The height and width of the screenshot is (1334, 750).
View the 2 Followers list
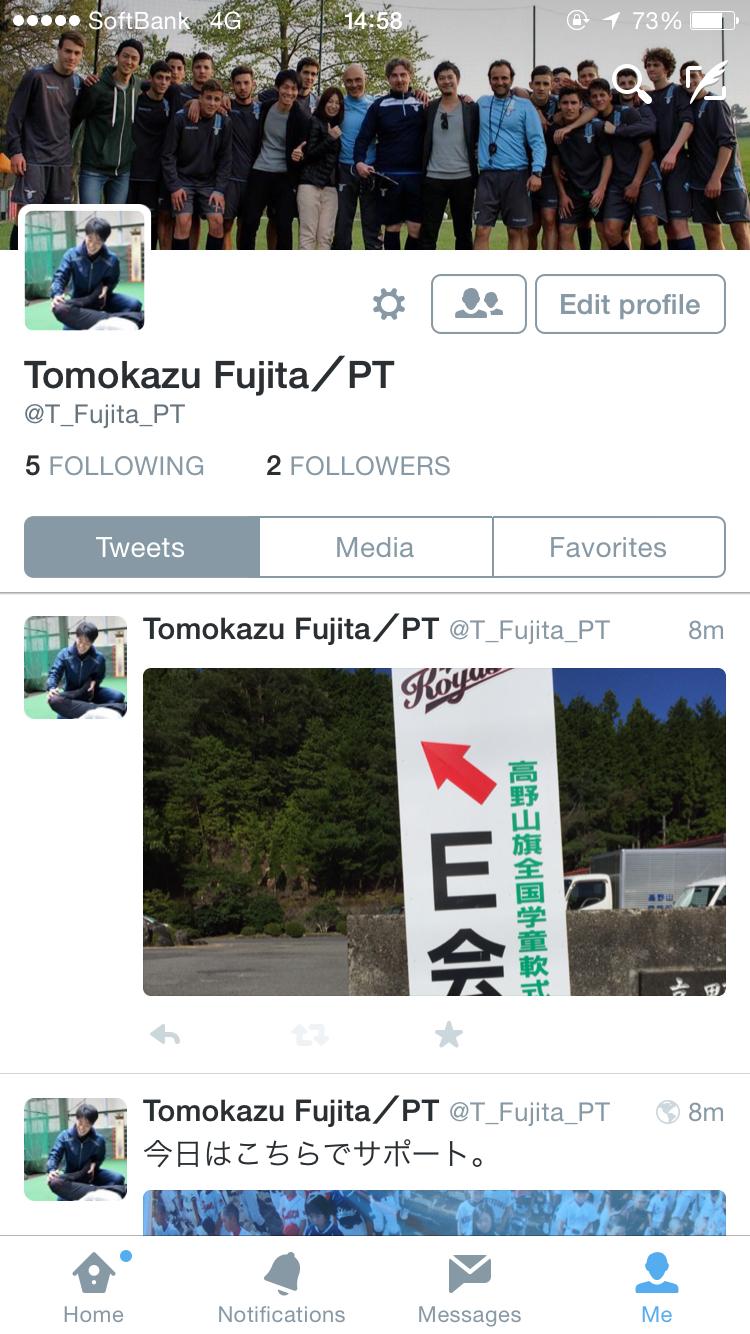358,466
